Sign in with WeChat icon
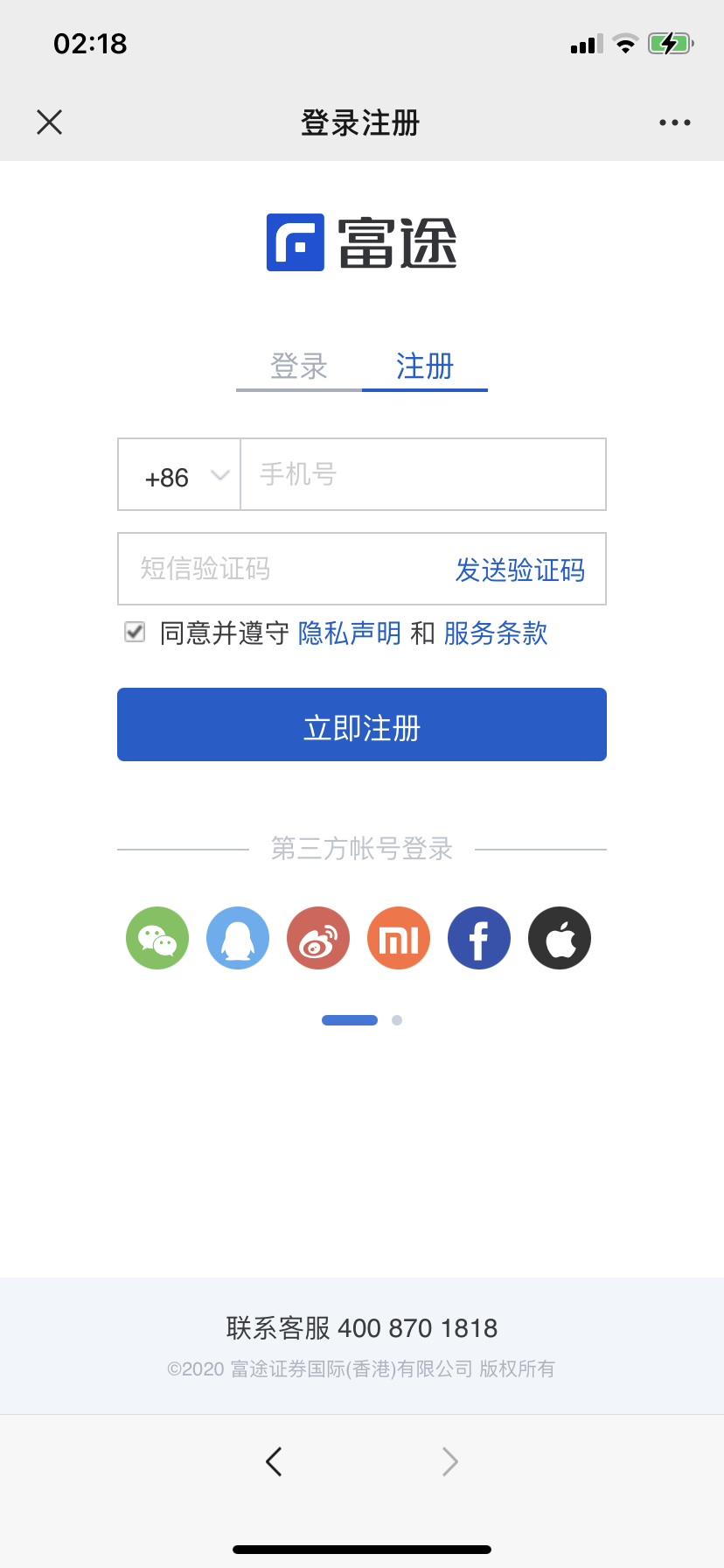This screenshot has height=1568, width=724. point(157,938)
